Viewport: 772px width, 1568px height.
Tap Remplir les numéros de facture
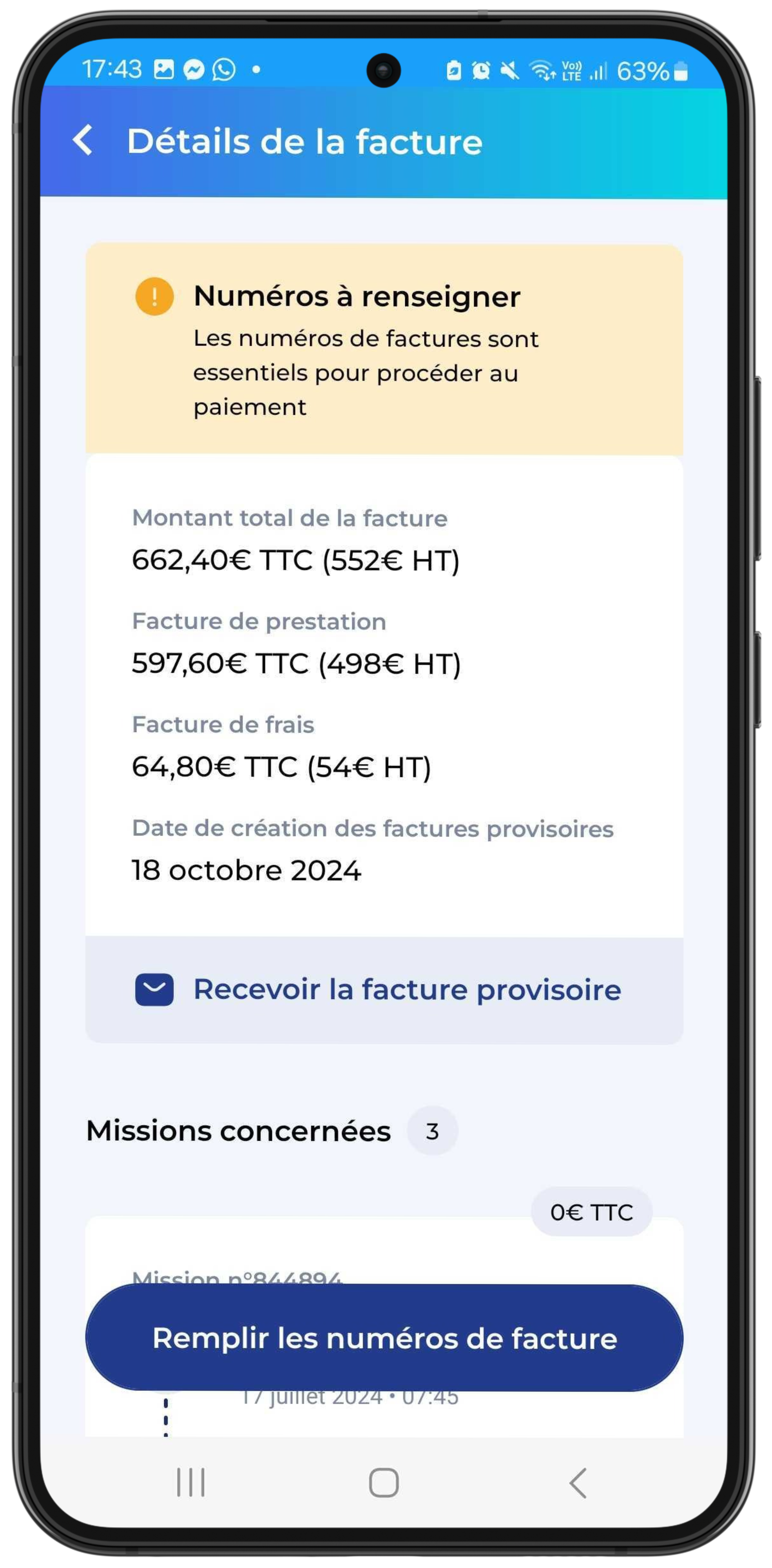tap(384, 1338)
